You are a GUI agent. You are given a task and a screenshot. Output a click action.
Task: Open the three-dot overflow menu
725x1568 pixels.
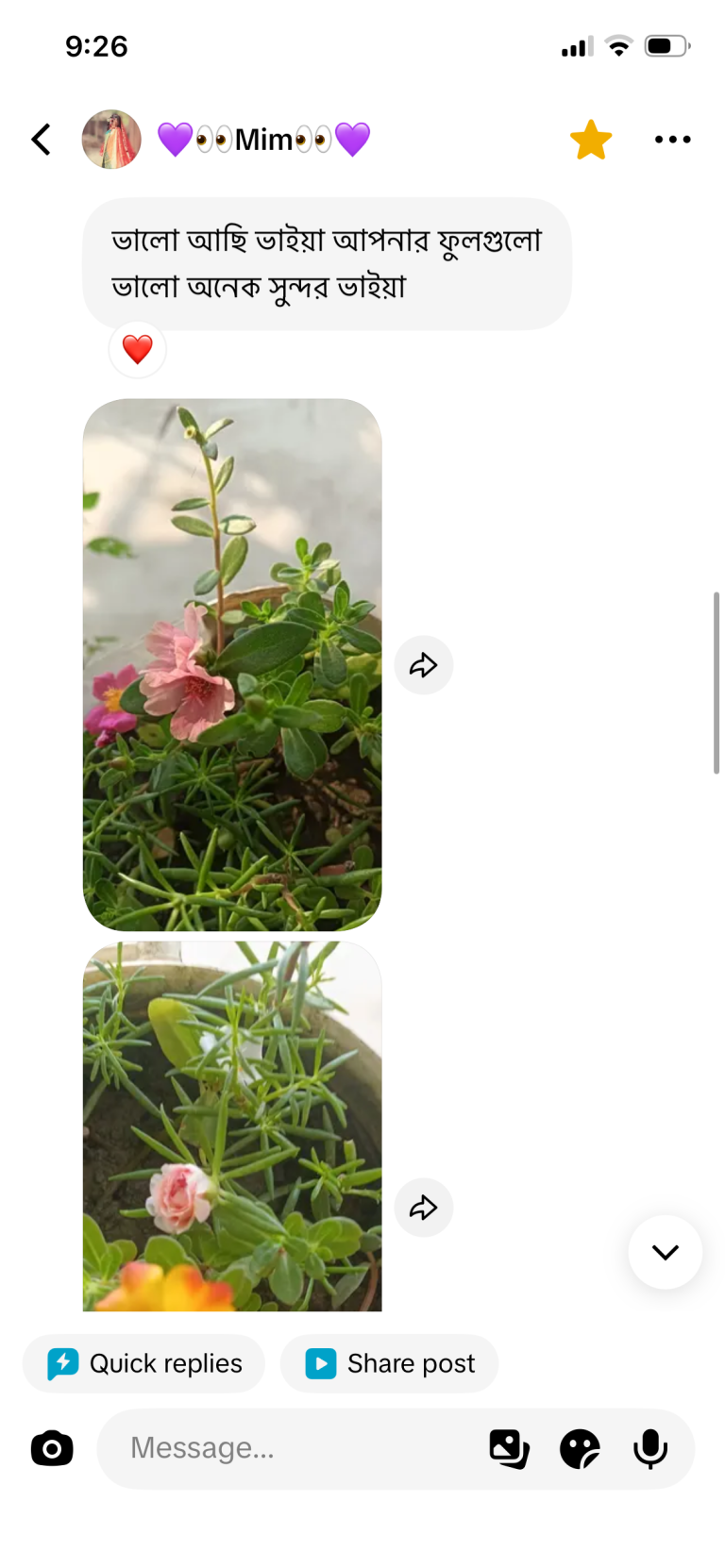click(672, 140)
